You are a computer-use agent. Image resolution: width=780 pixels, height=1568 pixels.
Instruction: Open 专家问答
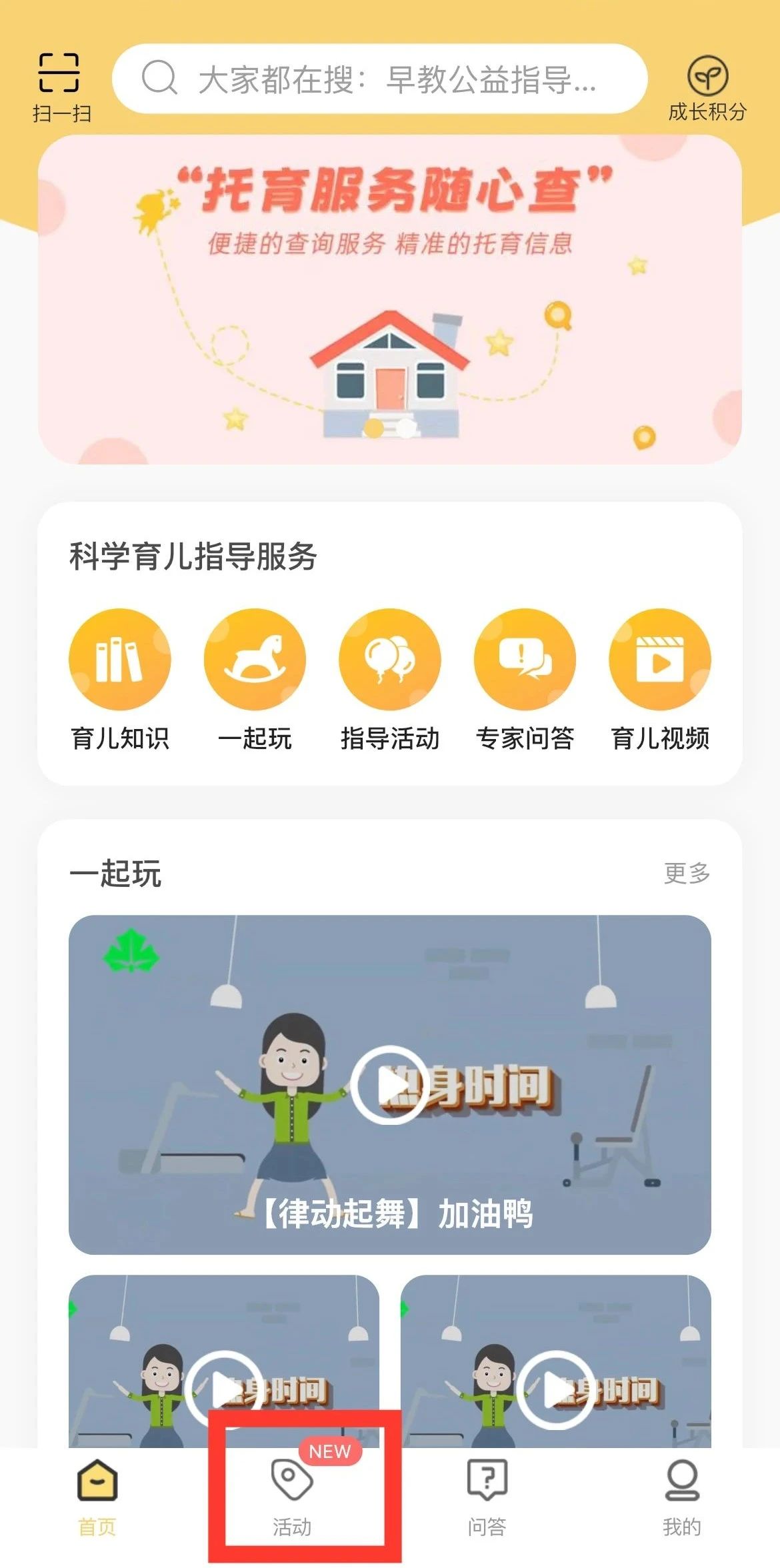tap(525, 678)
